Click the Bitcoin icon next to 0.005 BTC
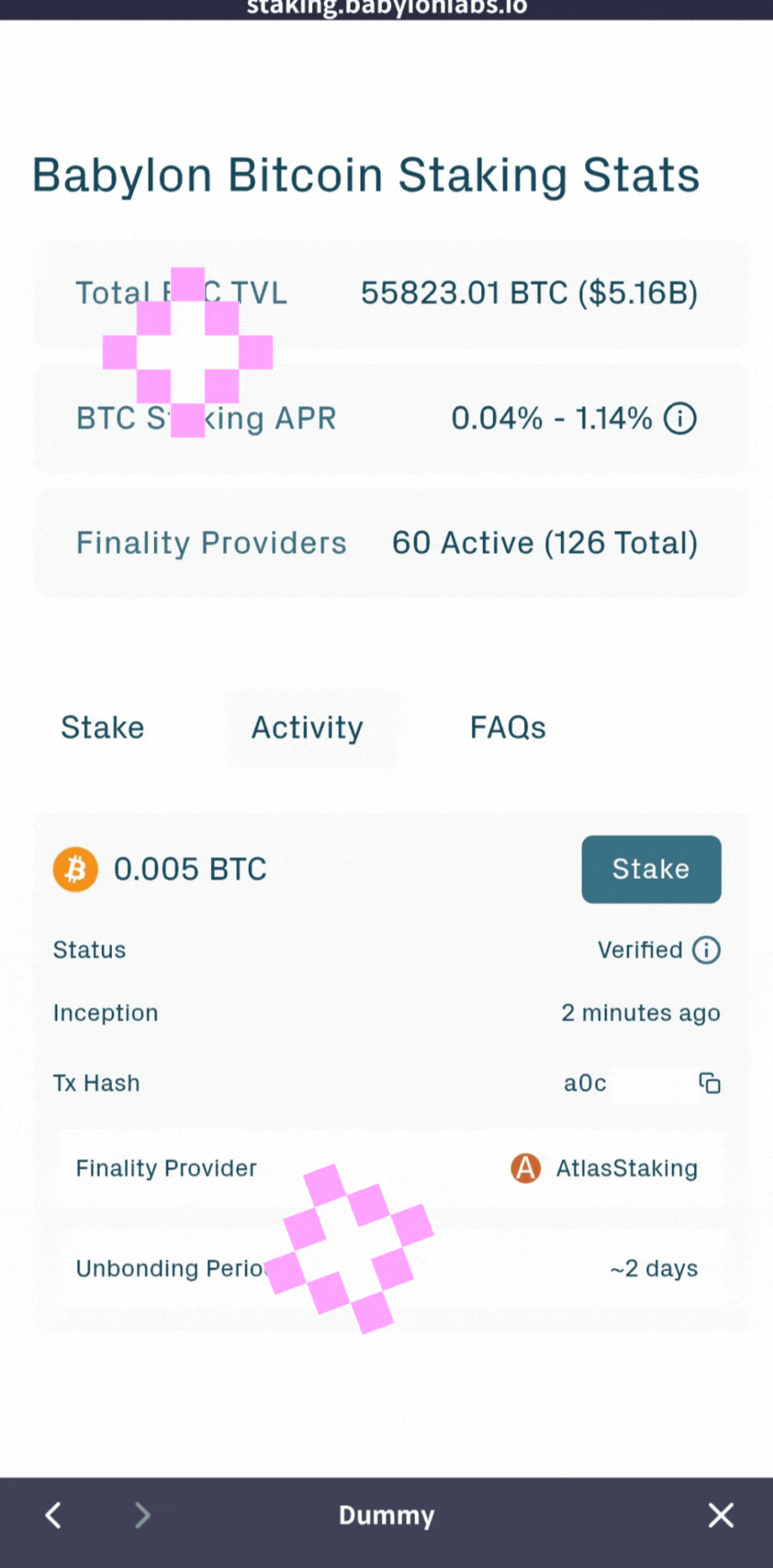 tap(75, 869)
